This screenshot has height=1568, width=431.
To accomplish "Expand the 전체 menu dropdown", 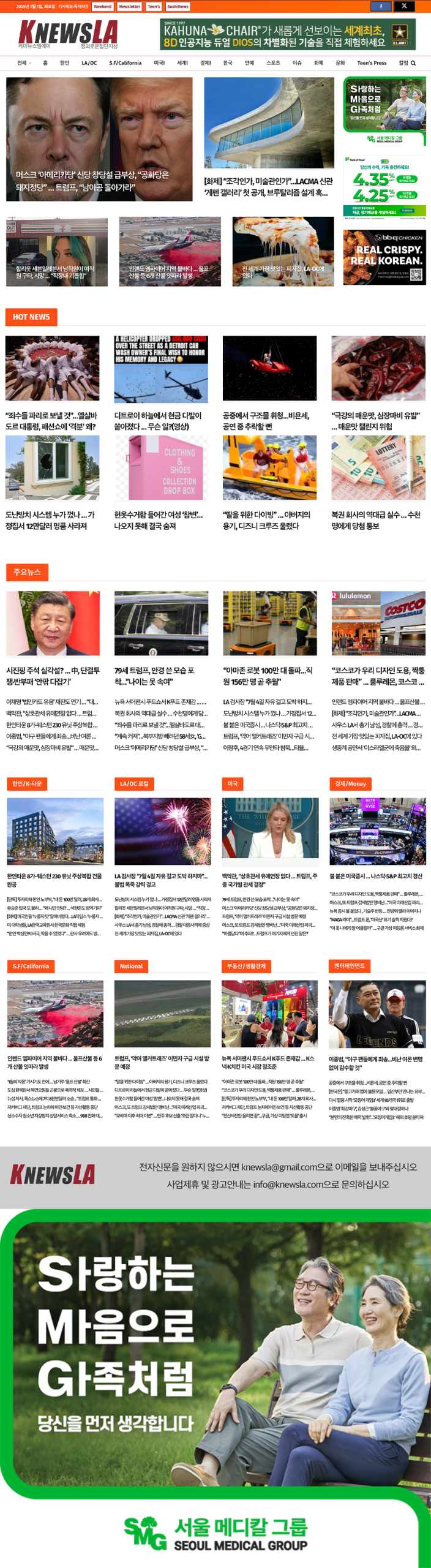I will (x=24, y=63).
